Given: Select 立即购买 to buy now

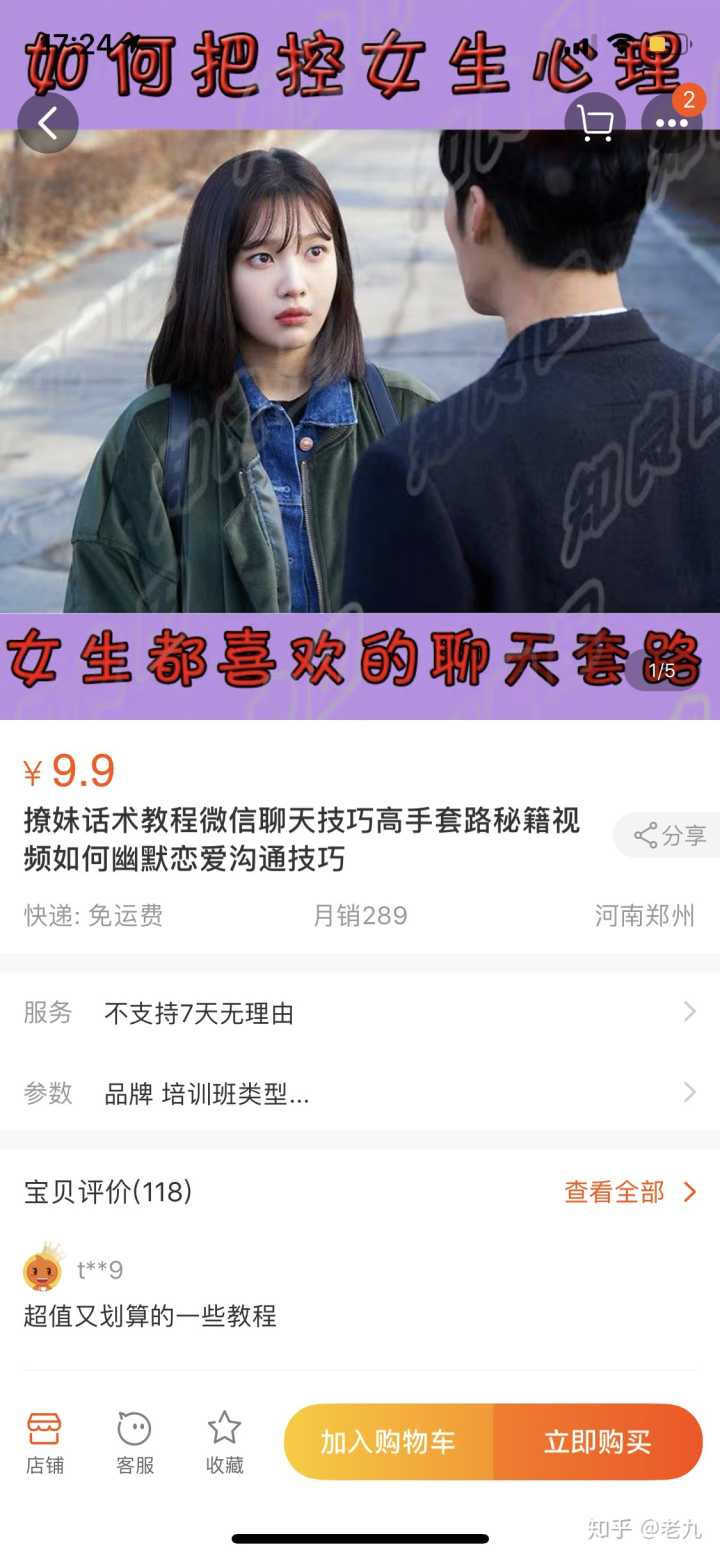Looking at the screenshot, I should click(597, 1442).
